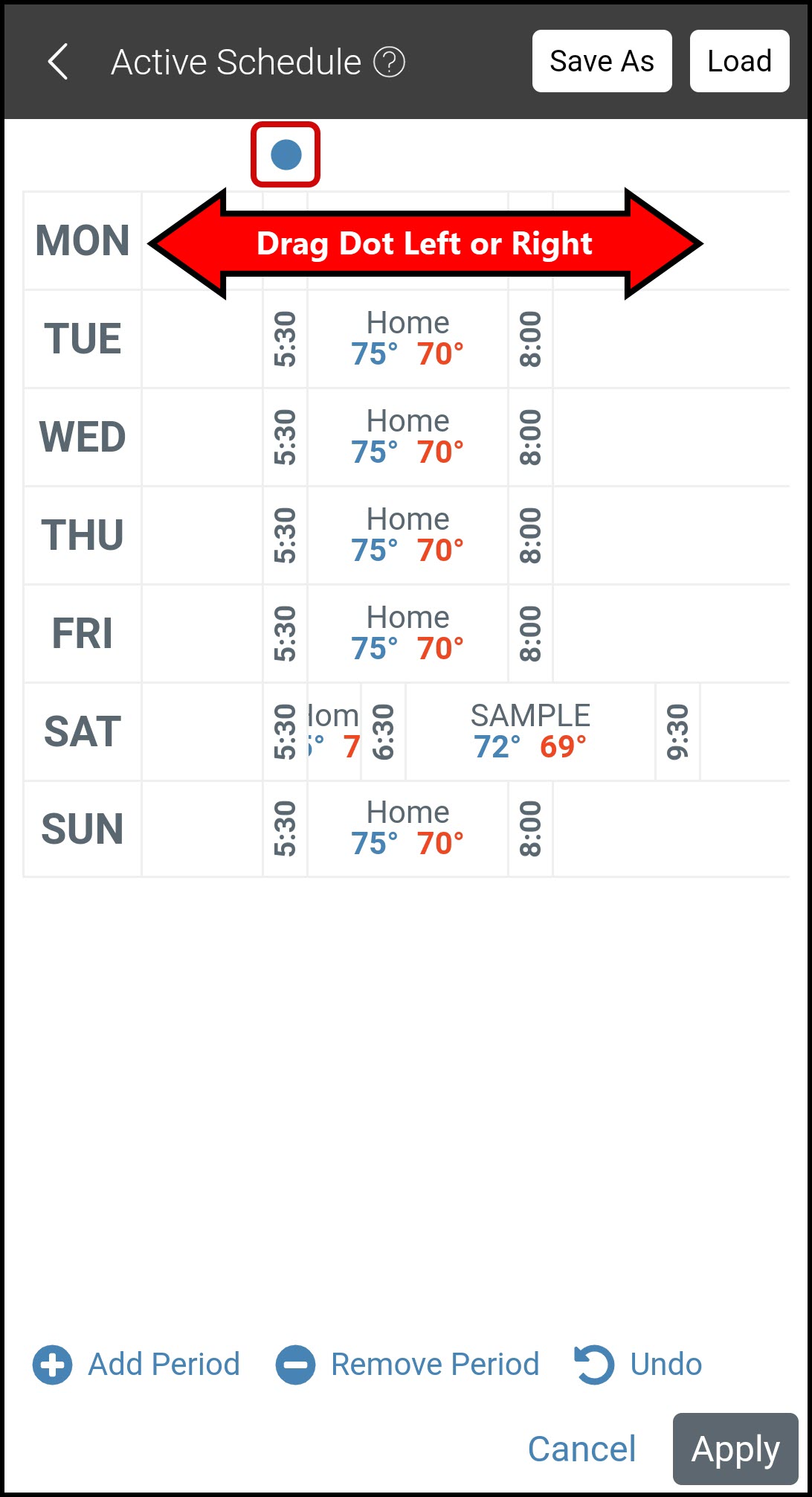Apply the schedule changes
812x1497 pixels.
(735, 1449)
